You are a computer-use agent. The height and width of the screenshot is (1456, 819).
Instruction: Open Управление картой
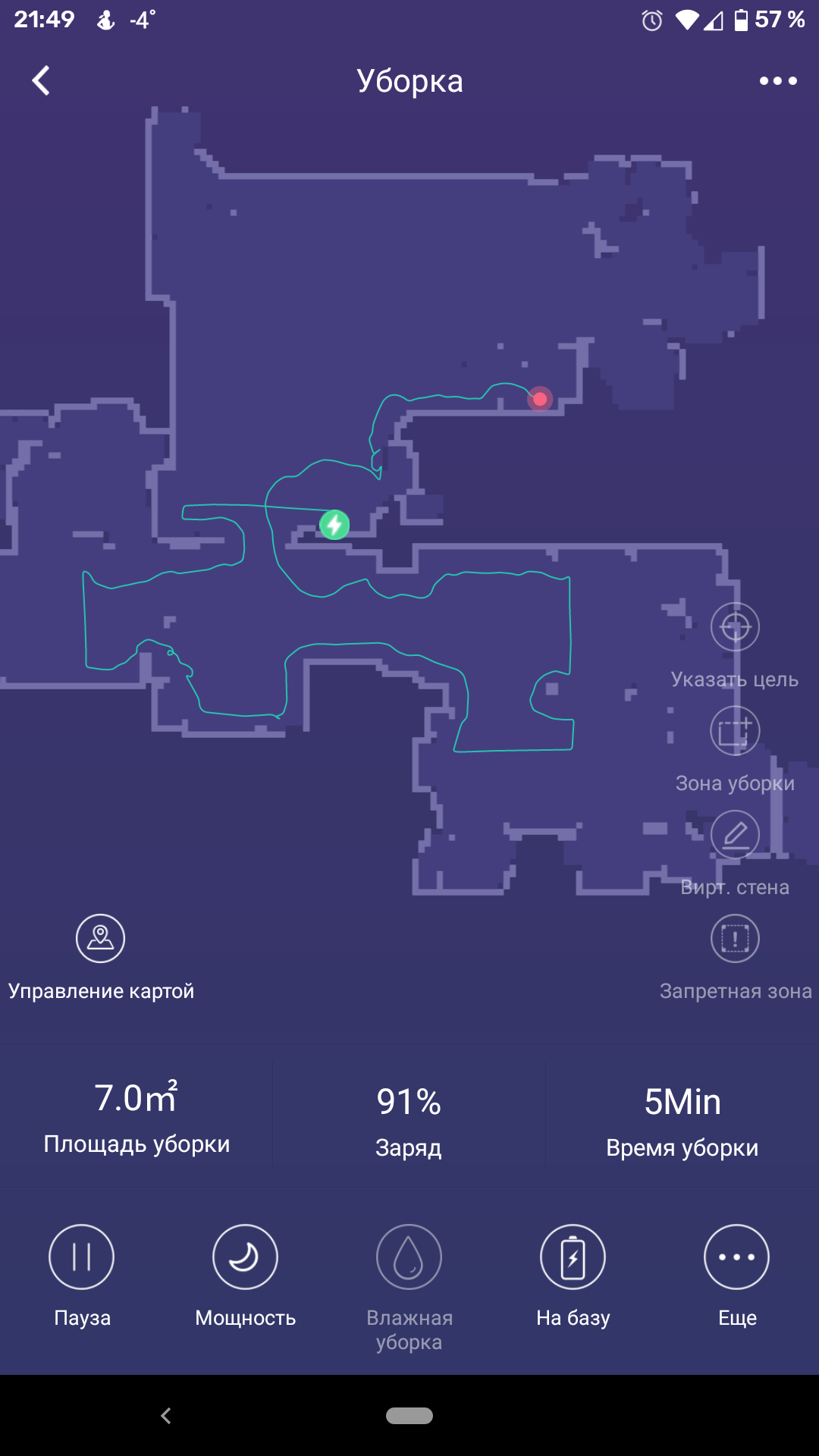pyautogui.click(x=100, y=939)
